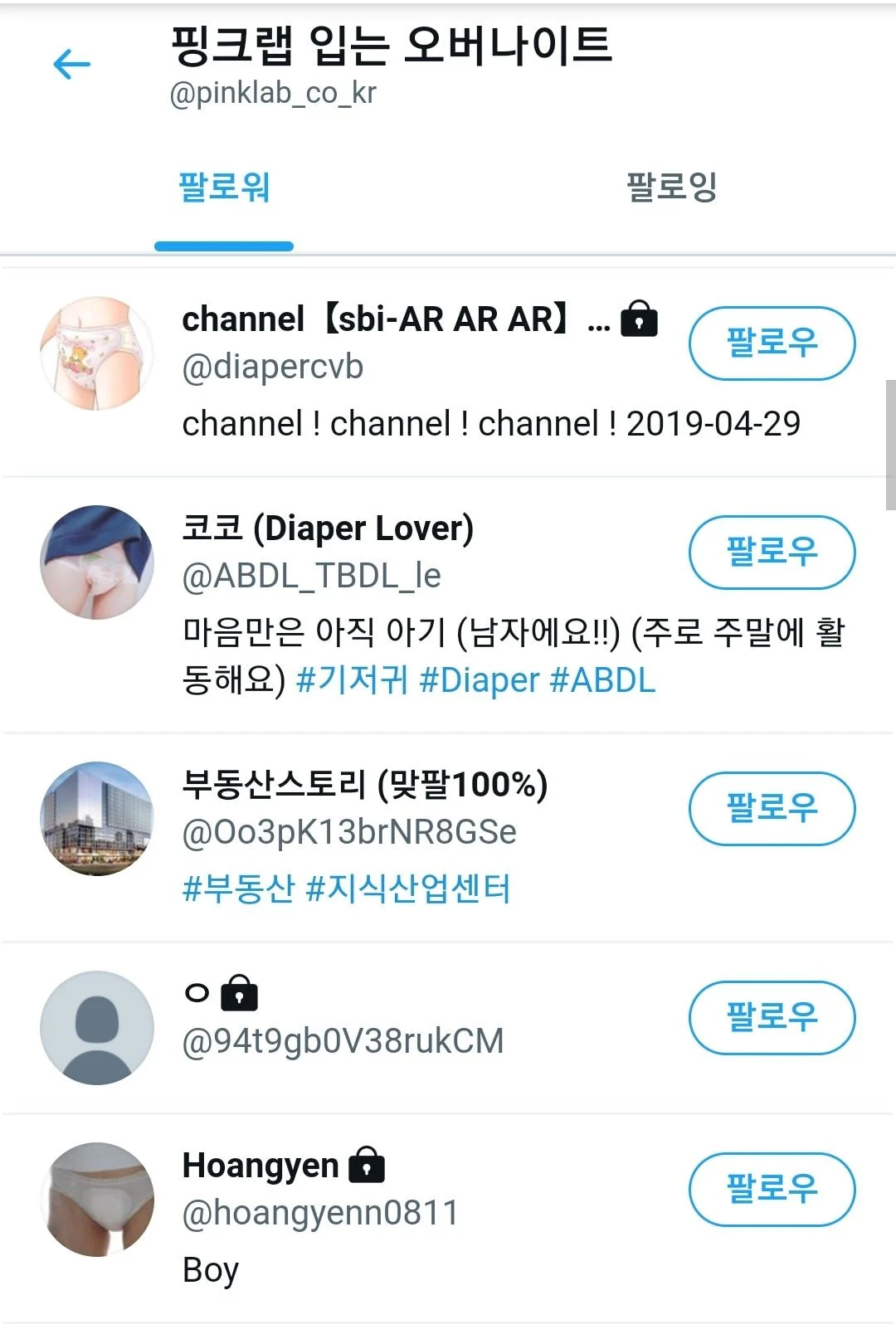Open the #부동산 hashtag

click(x=239, y=889)
